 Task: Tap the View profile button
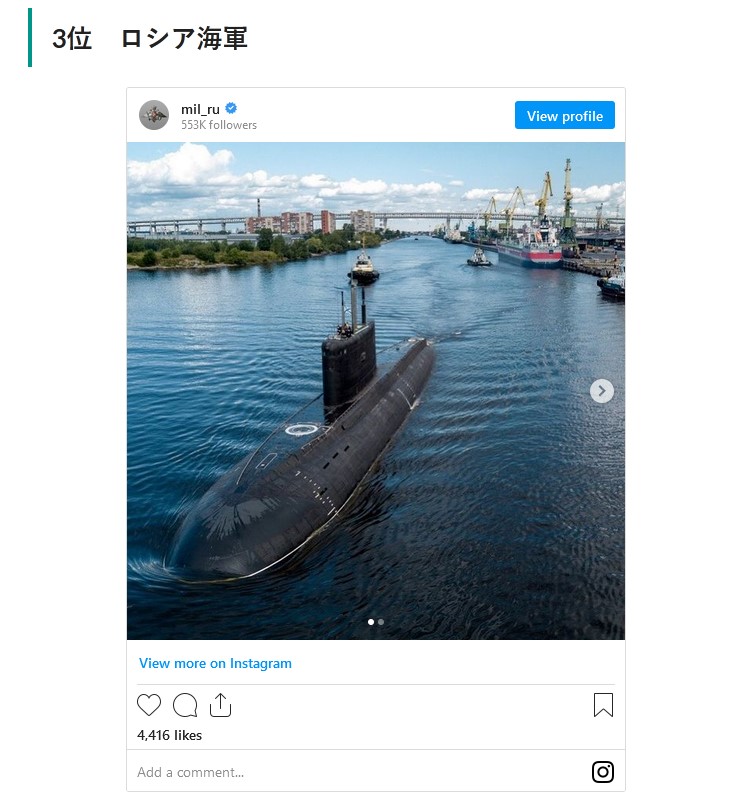pyautogui.click(x=564, y=116)
